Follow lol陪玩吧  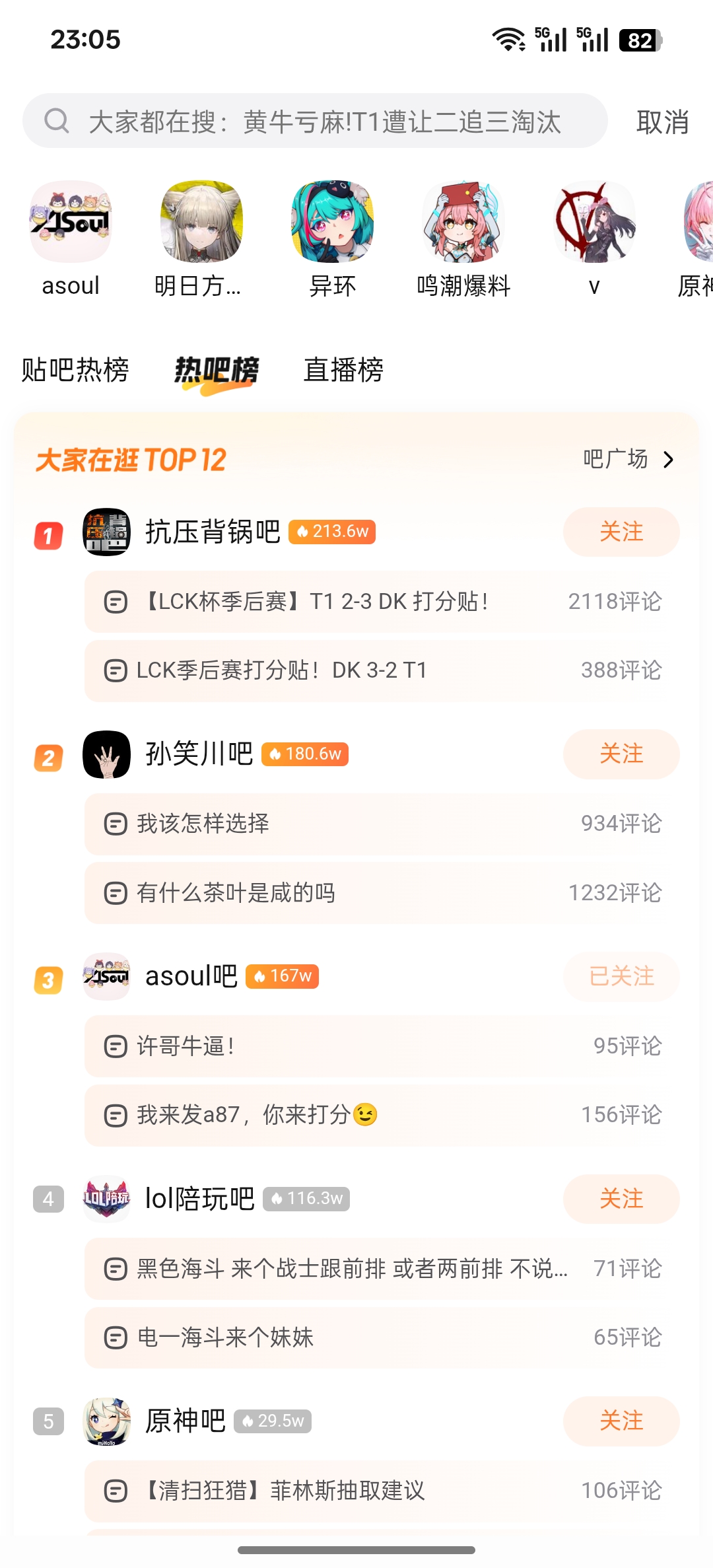(621, 1199)
